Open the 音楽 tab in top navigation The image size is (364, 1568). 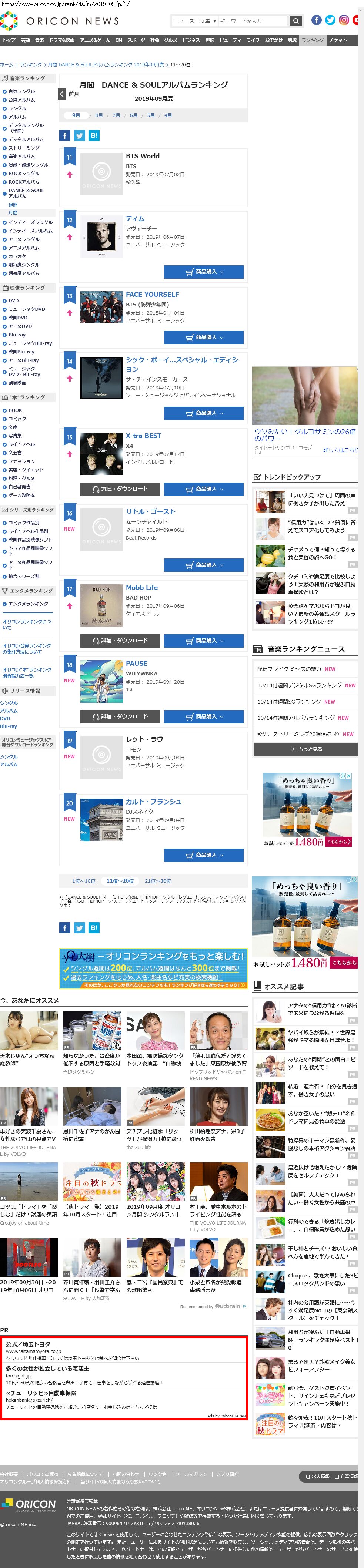pyautogui.click(x=40, y=40)
